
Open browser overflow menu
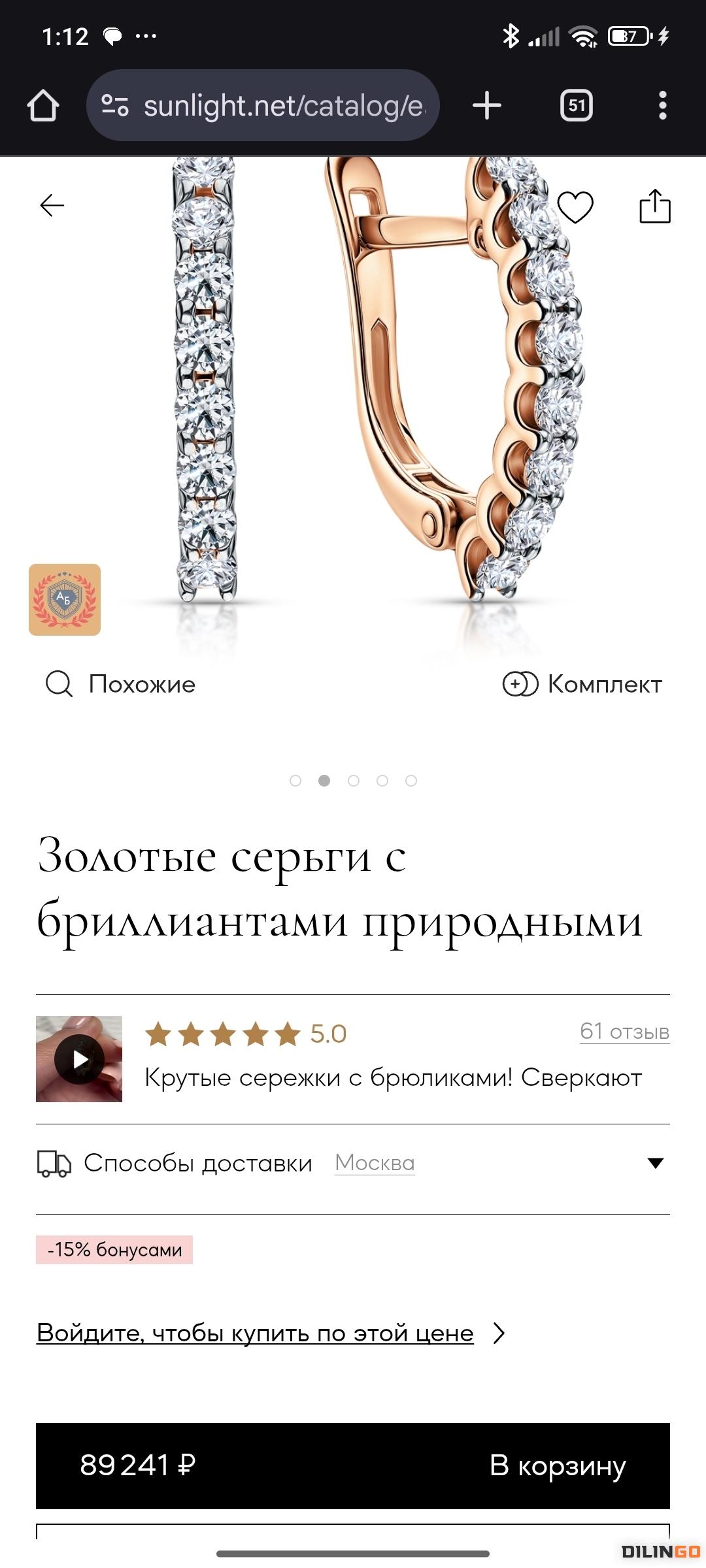663,106
